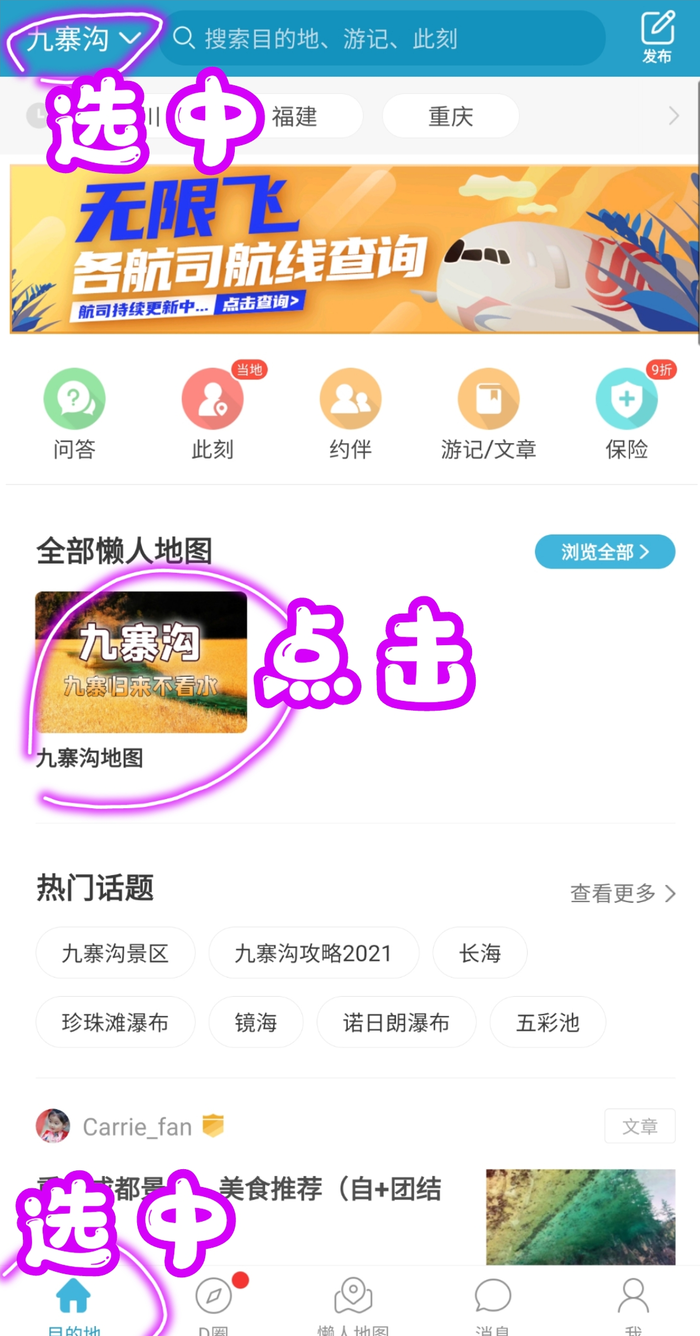
Task: View more hot topics via 查看更多
Action: tap(622, 893)
